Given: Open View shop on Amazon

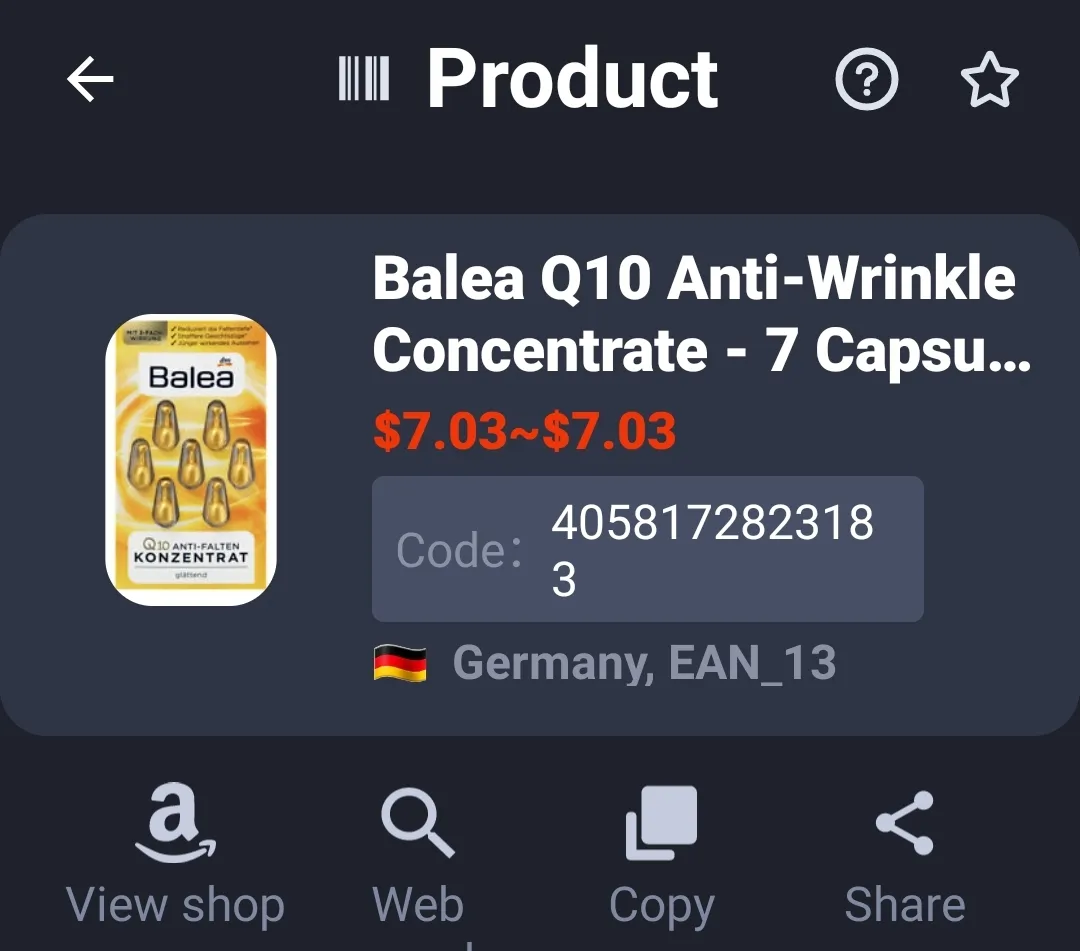Looking at the screenshot, I should point(175,855).
